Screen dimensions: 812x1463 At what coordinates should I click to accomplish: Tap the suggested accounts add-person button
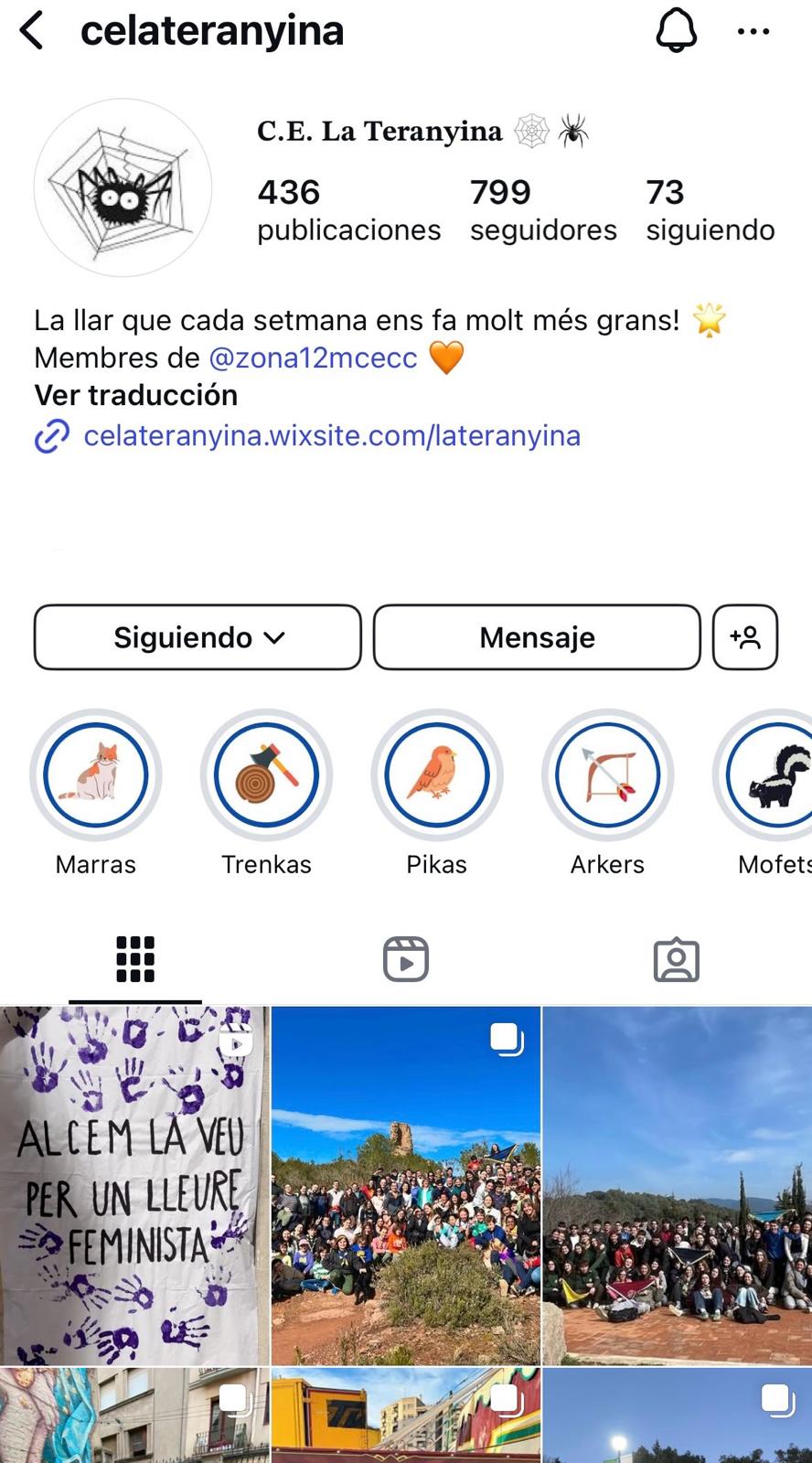[x=744, y=637]
